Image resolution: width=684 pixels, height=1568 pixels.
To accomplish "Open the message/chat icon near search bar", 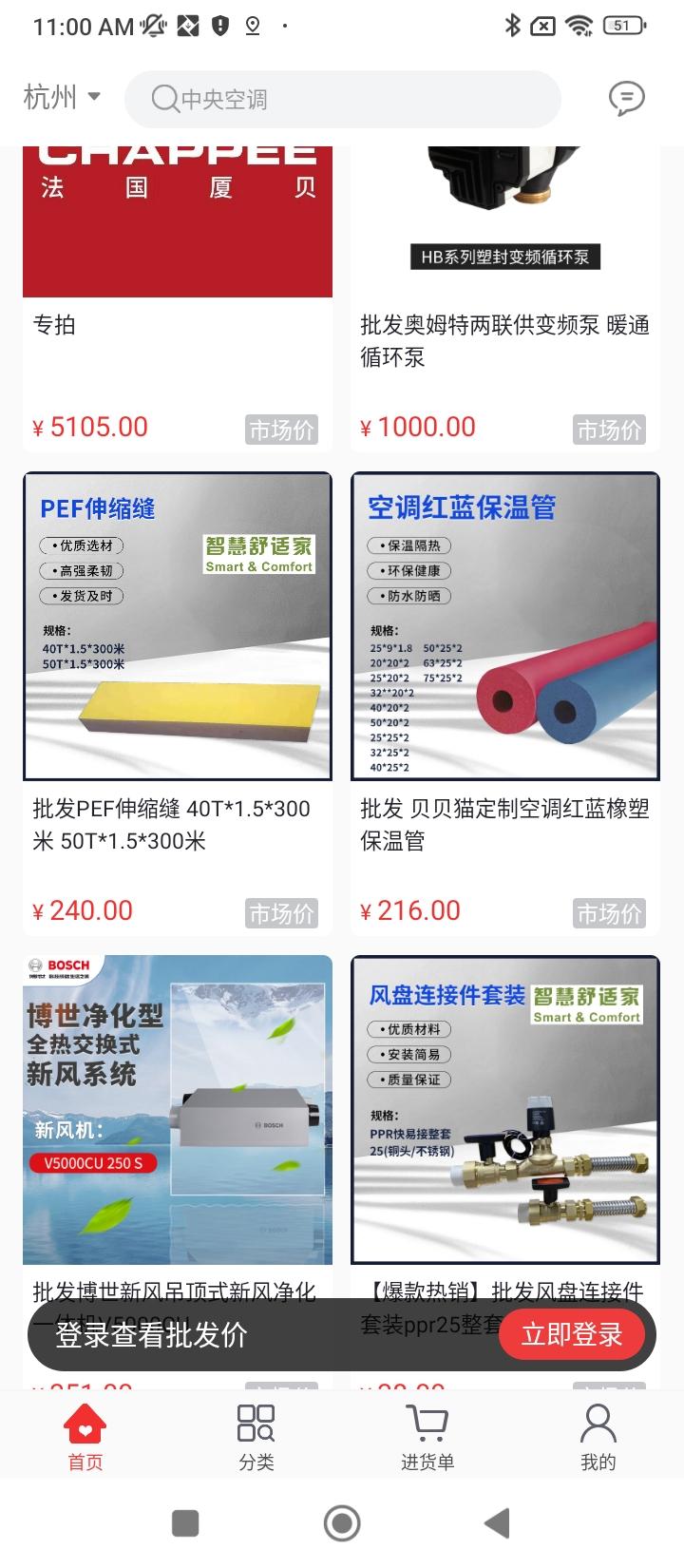I will pos(626,98).
